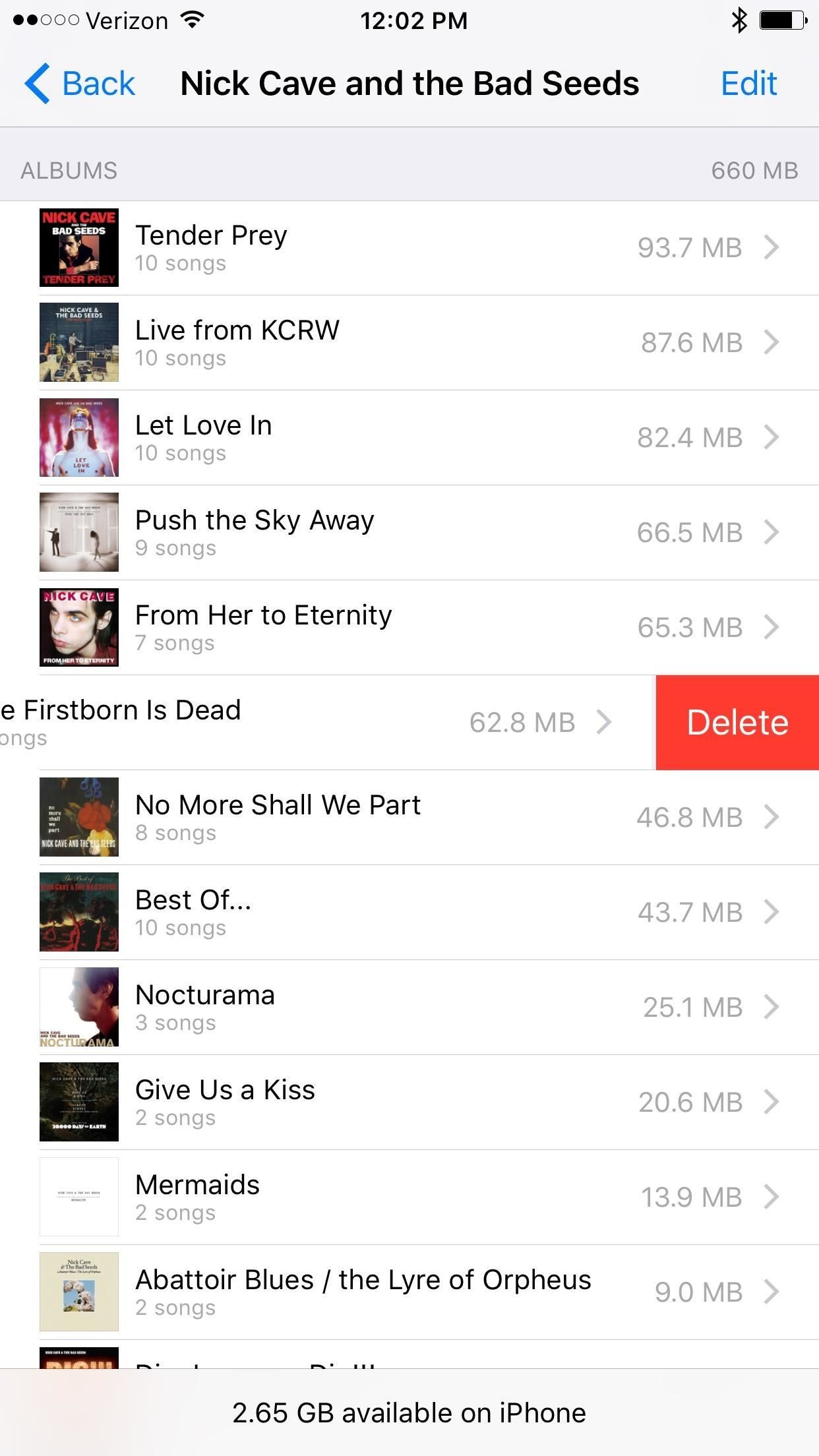Screen dimensions: 819x1456
Task: Select the Let Love In album
Action: point(409,438)
